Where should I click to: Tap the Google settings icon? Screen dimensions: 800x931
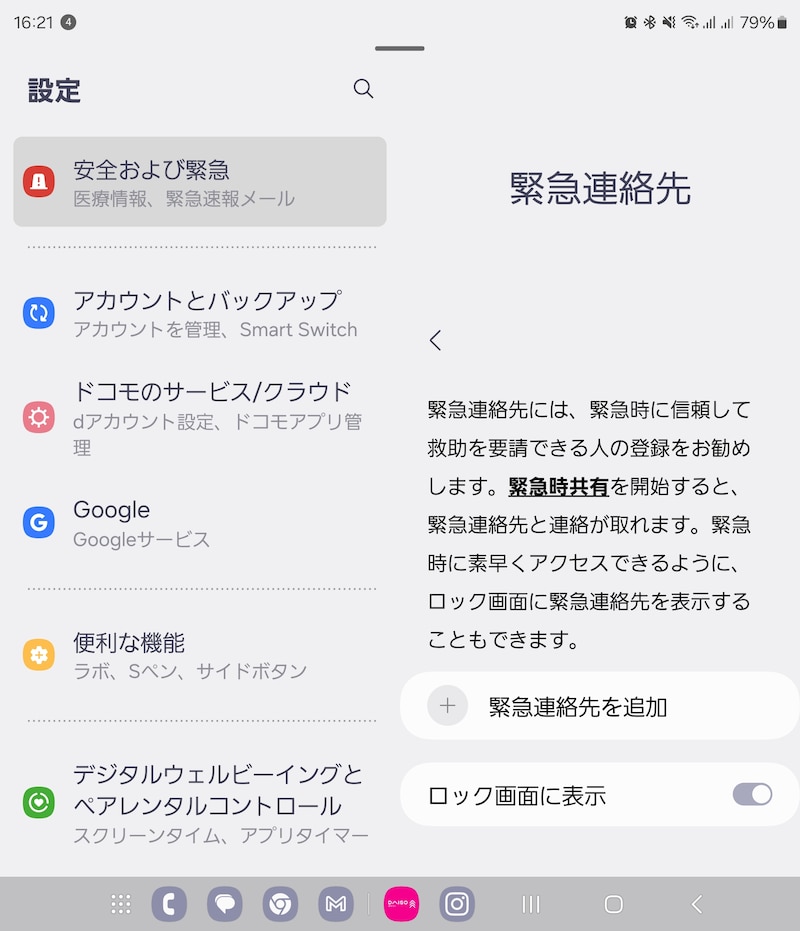pos(38,522)
